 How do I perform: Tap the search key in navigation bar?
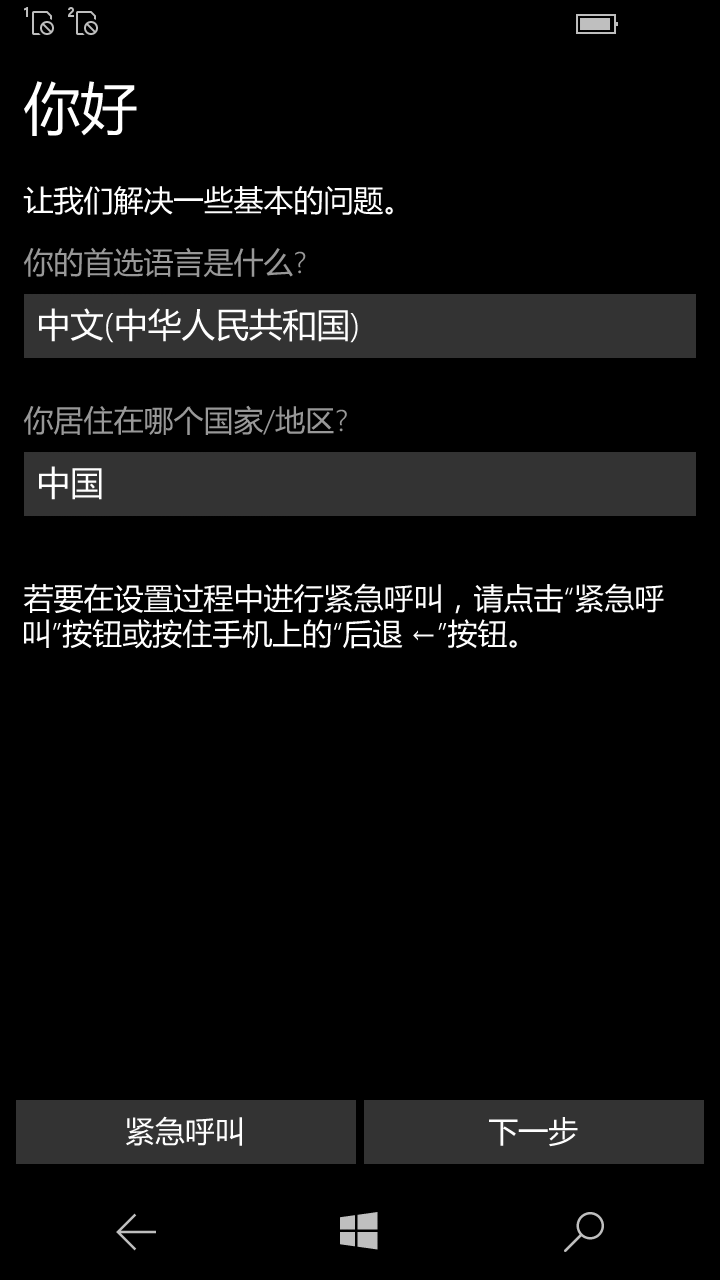(584, 1232)
